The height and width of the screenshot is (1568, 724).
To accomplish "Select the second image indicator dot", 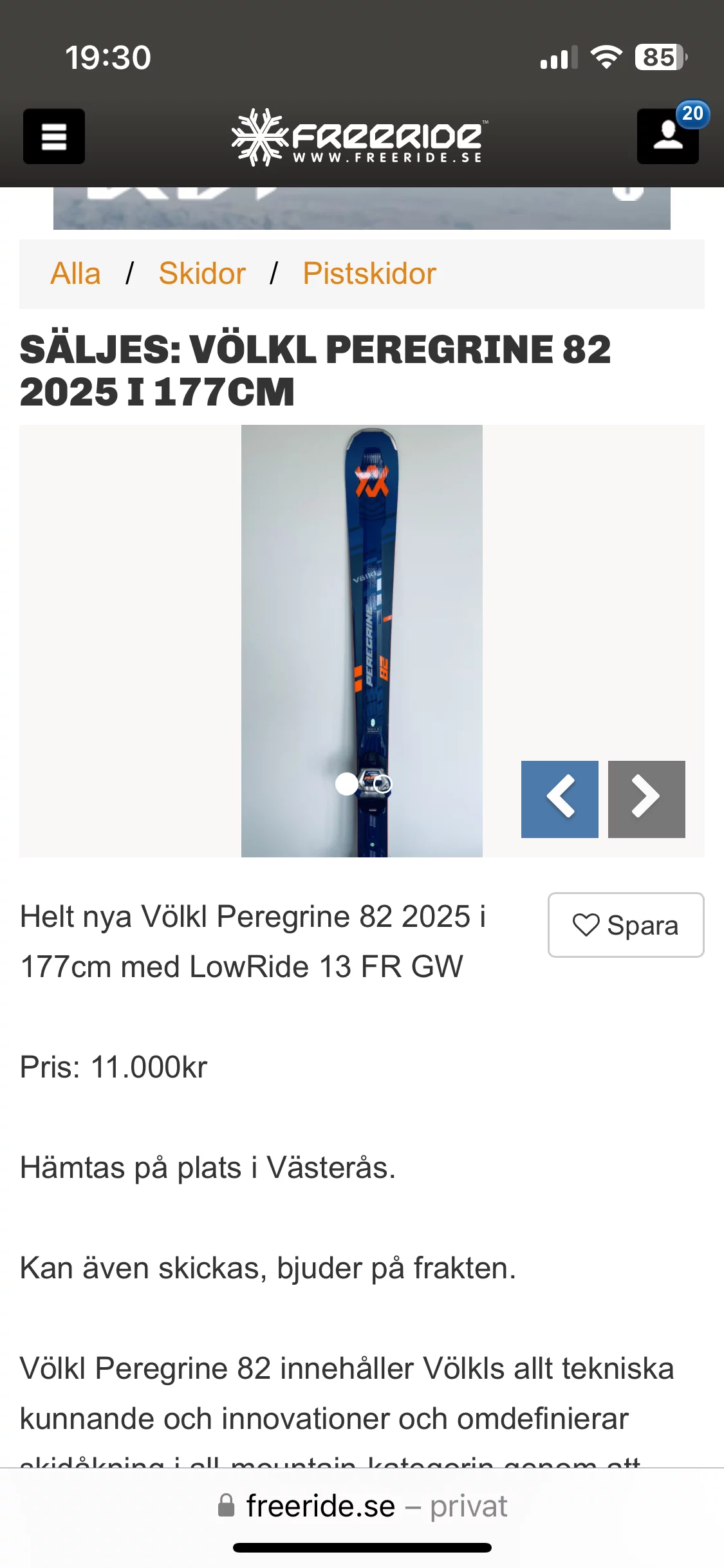I will tap(382, 784).
